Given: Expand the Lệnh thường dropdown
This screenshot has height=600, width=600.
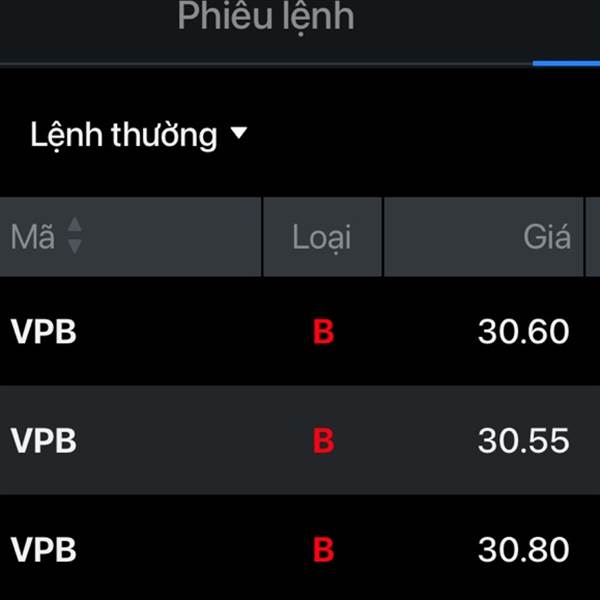Looking at the screenshot, I should click(138, 134).
